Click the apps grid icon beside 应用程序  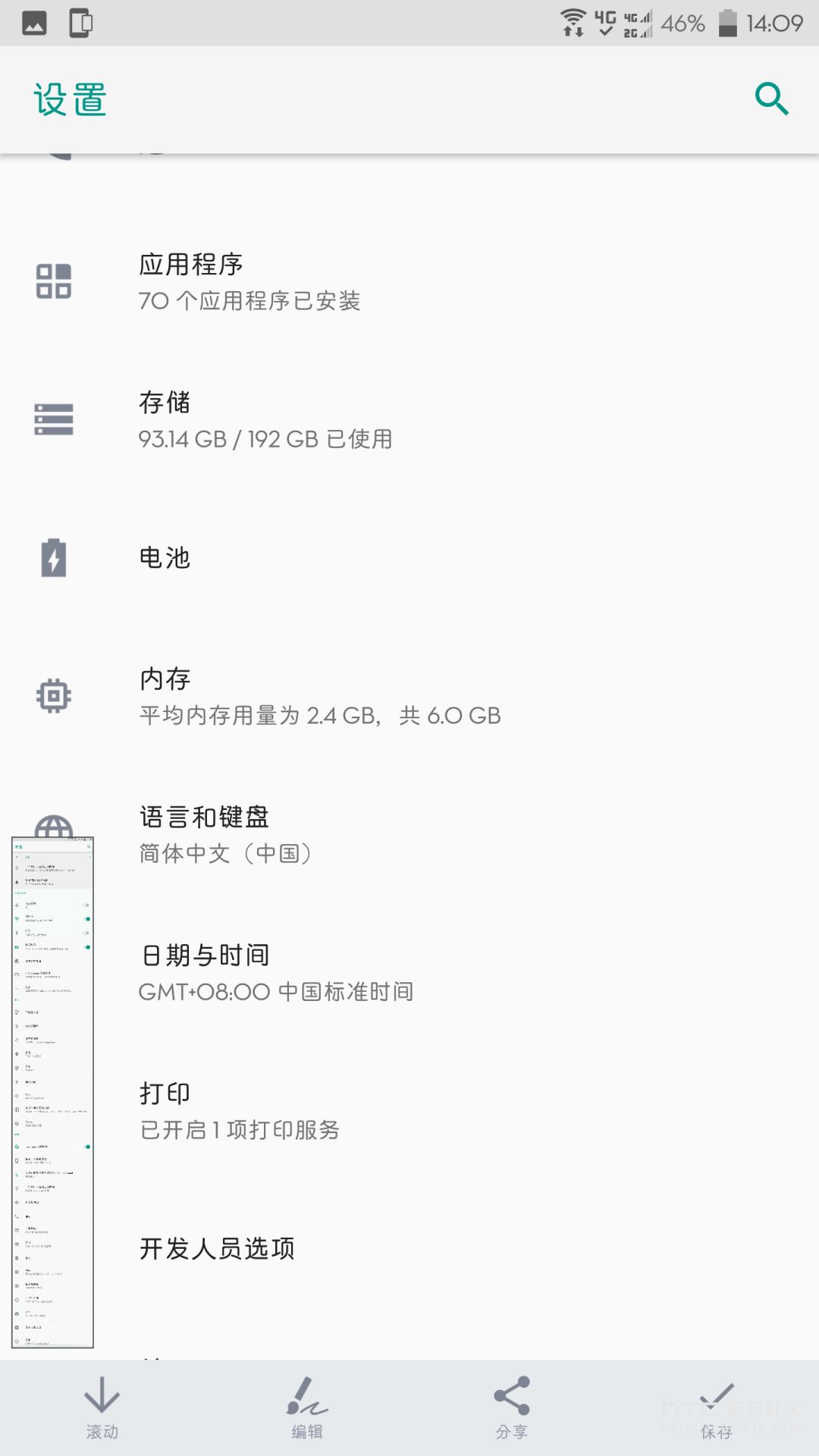point(54,282)
